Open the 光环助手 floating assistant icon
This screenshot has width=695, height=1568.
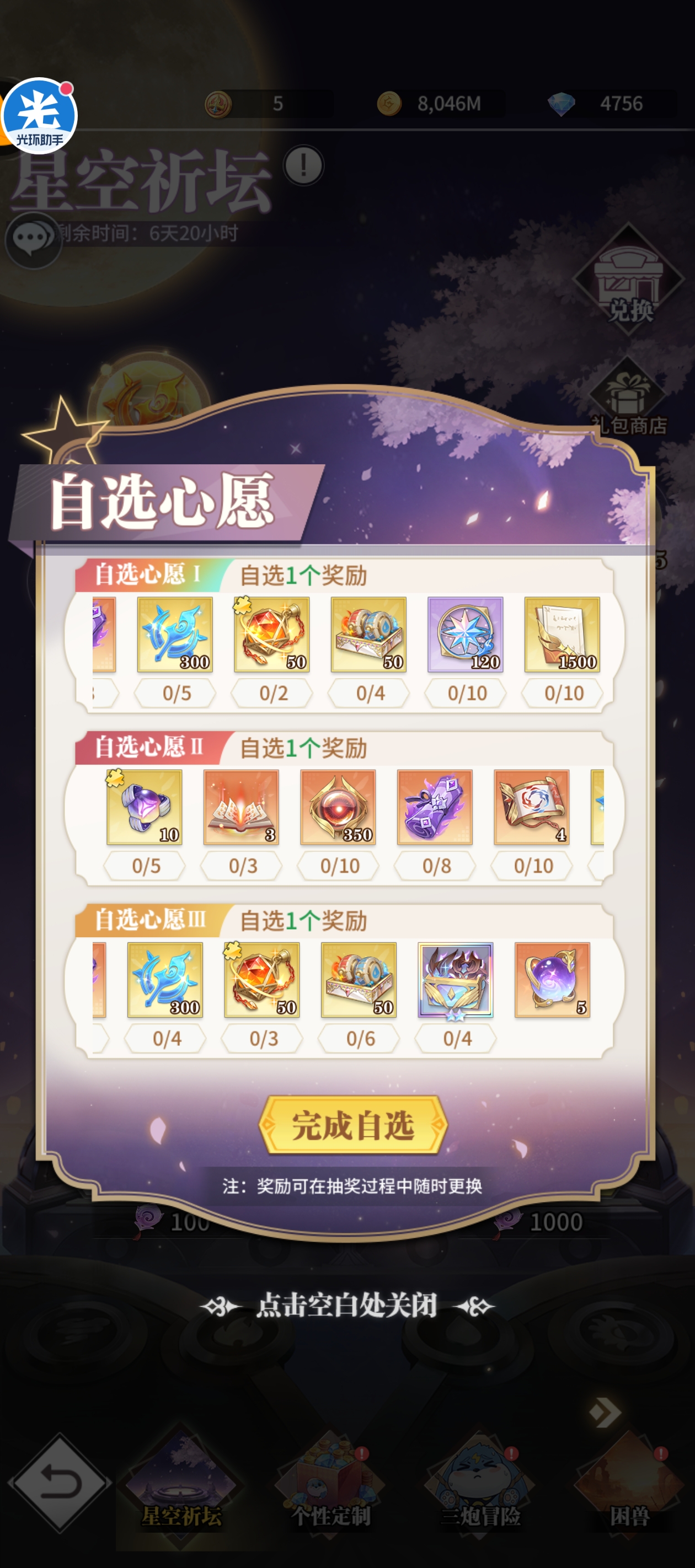click(x=39, y=116)
